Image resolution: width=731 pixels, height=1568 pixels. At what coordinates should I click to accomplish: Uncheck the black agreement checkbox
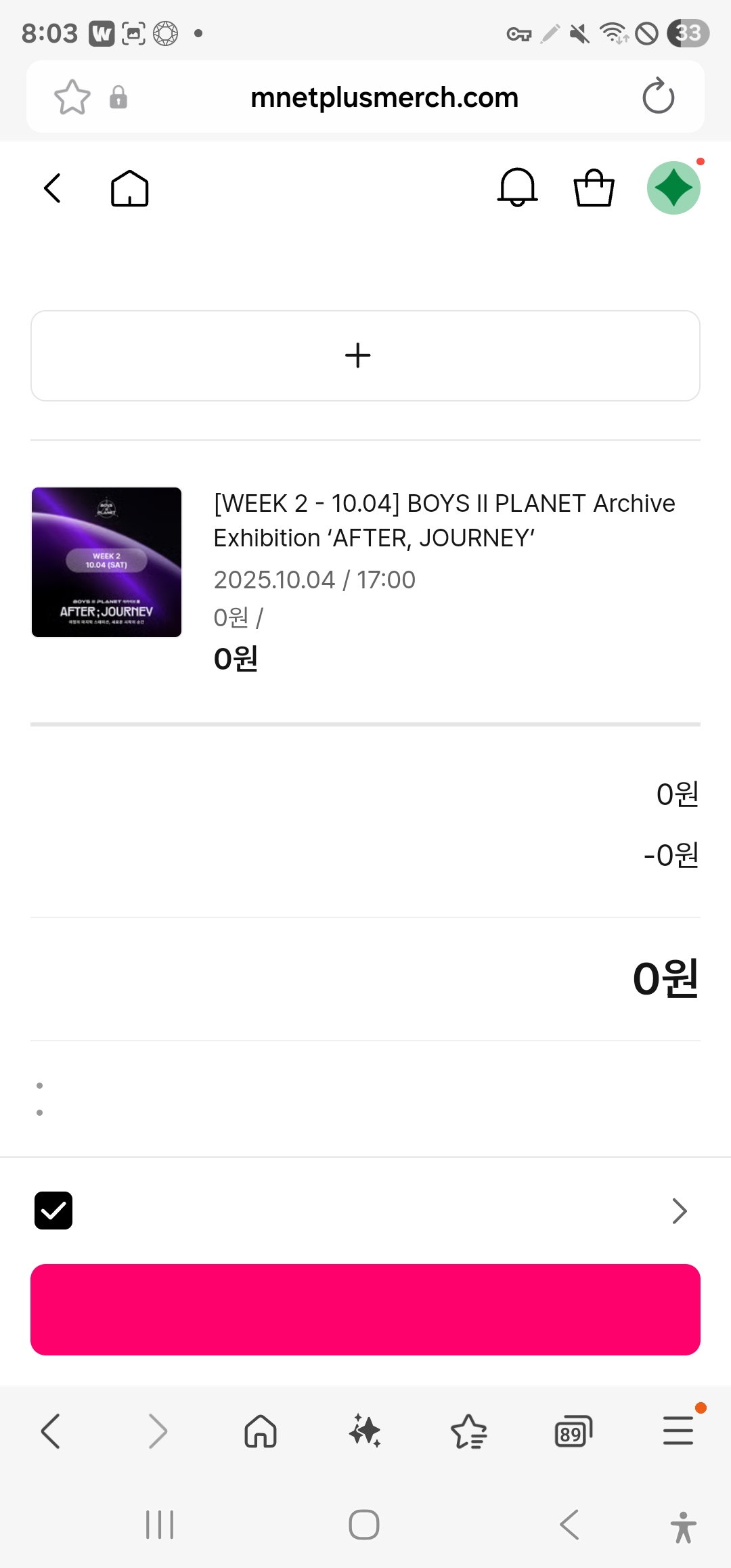(x=53, y=1211)
